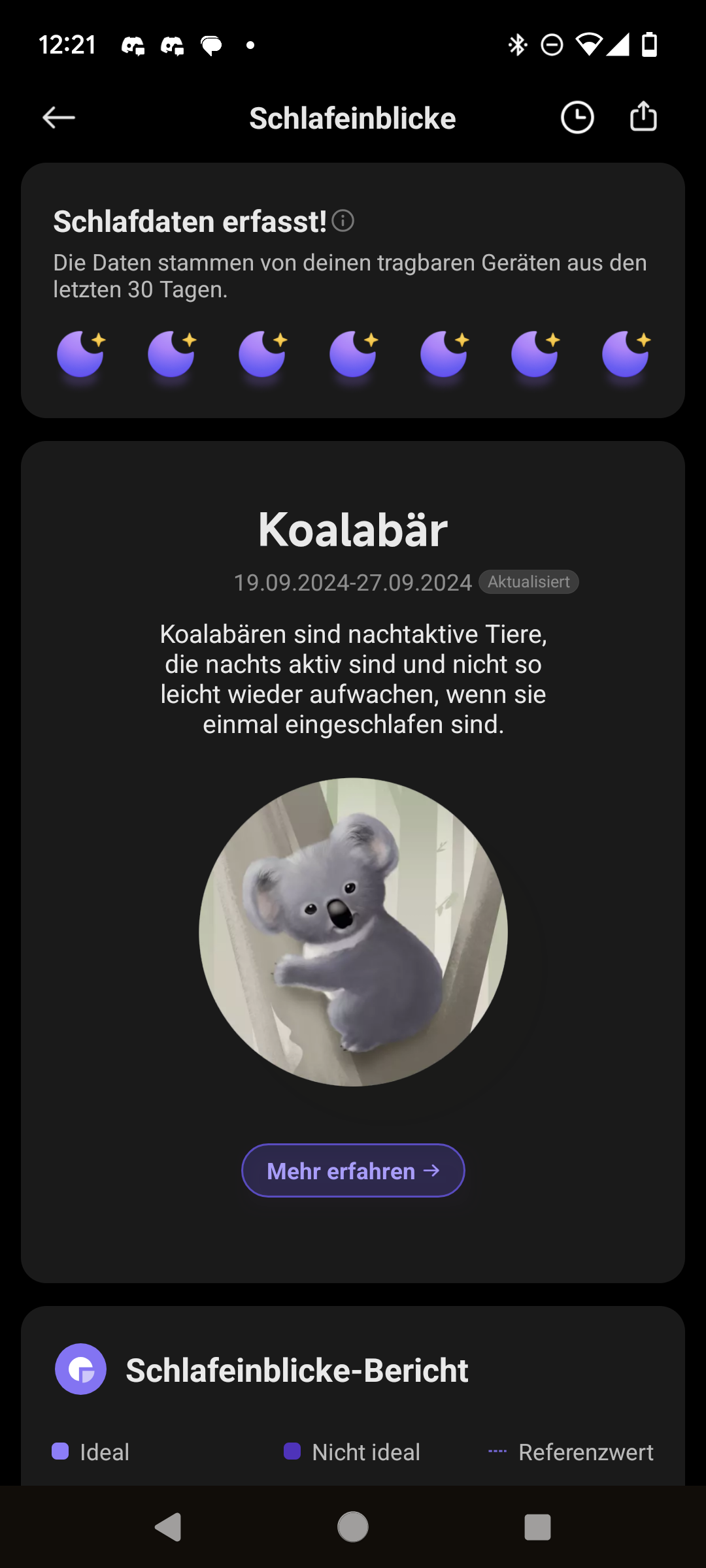Tap Mehr erfahren about Koalabär
706x1568 pixels.
point(353,1171)
